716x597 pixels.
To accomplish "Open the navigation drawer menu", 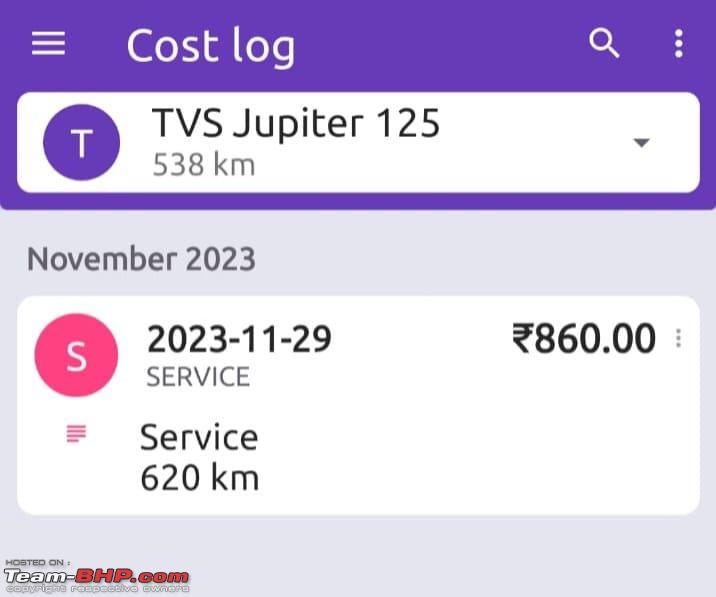I will tap(48, 44).
